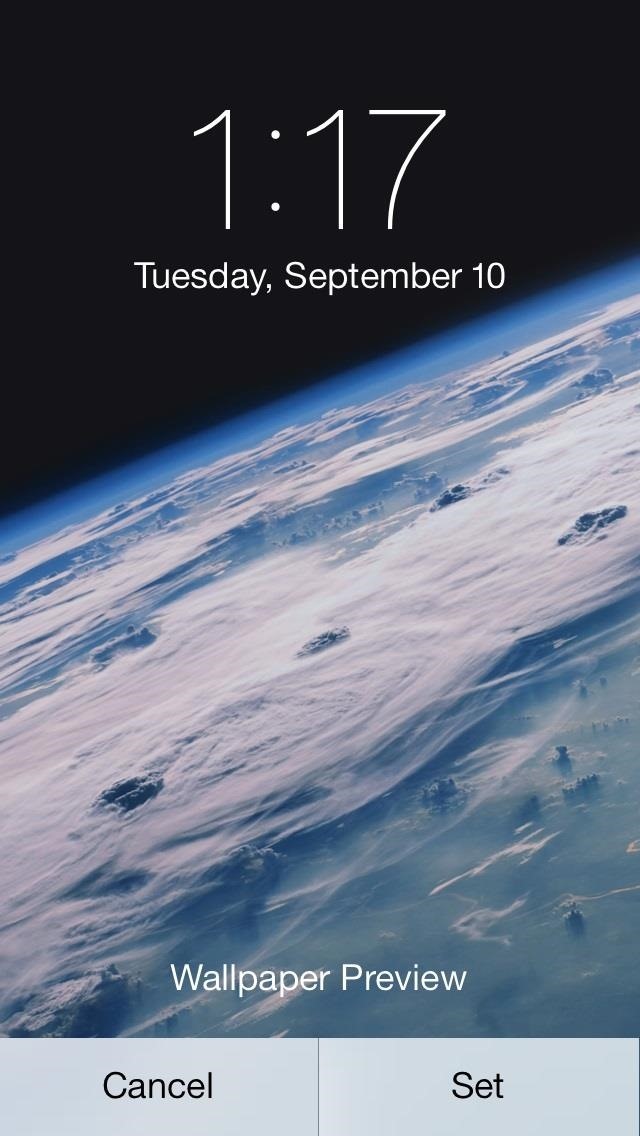Cancel the wallpaper preview
Viewport: 640px width, 1136px height.
tap(159, 1086)
